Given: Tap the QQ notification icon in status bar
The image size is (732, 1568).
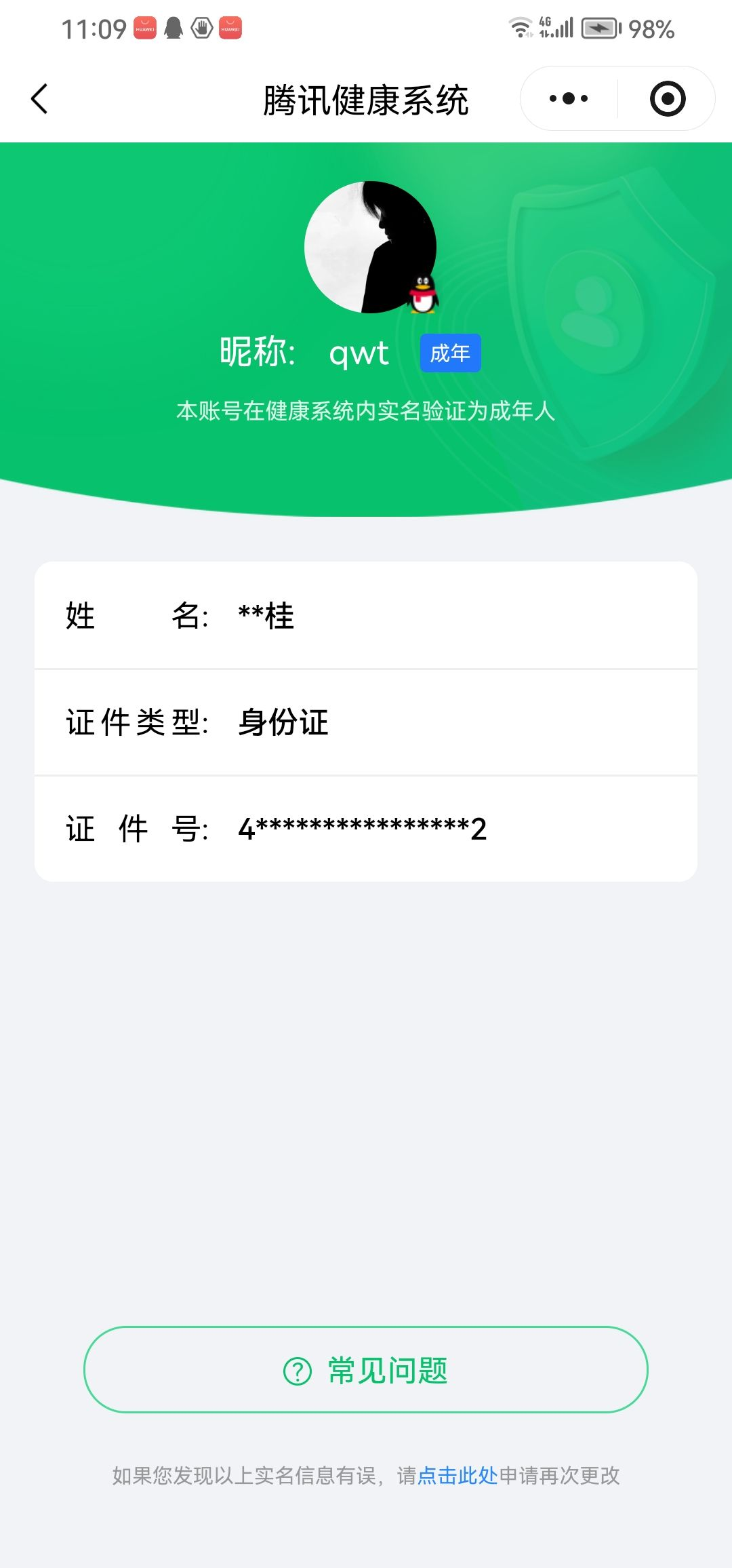Looking at the screenshot, I should tap(173, 28).
